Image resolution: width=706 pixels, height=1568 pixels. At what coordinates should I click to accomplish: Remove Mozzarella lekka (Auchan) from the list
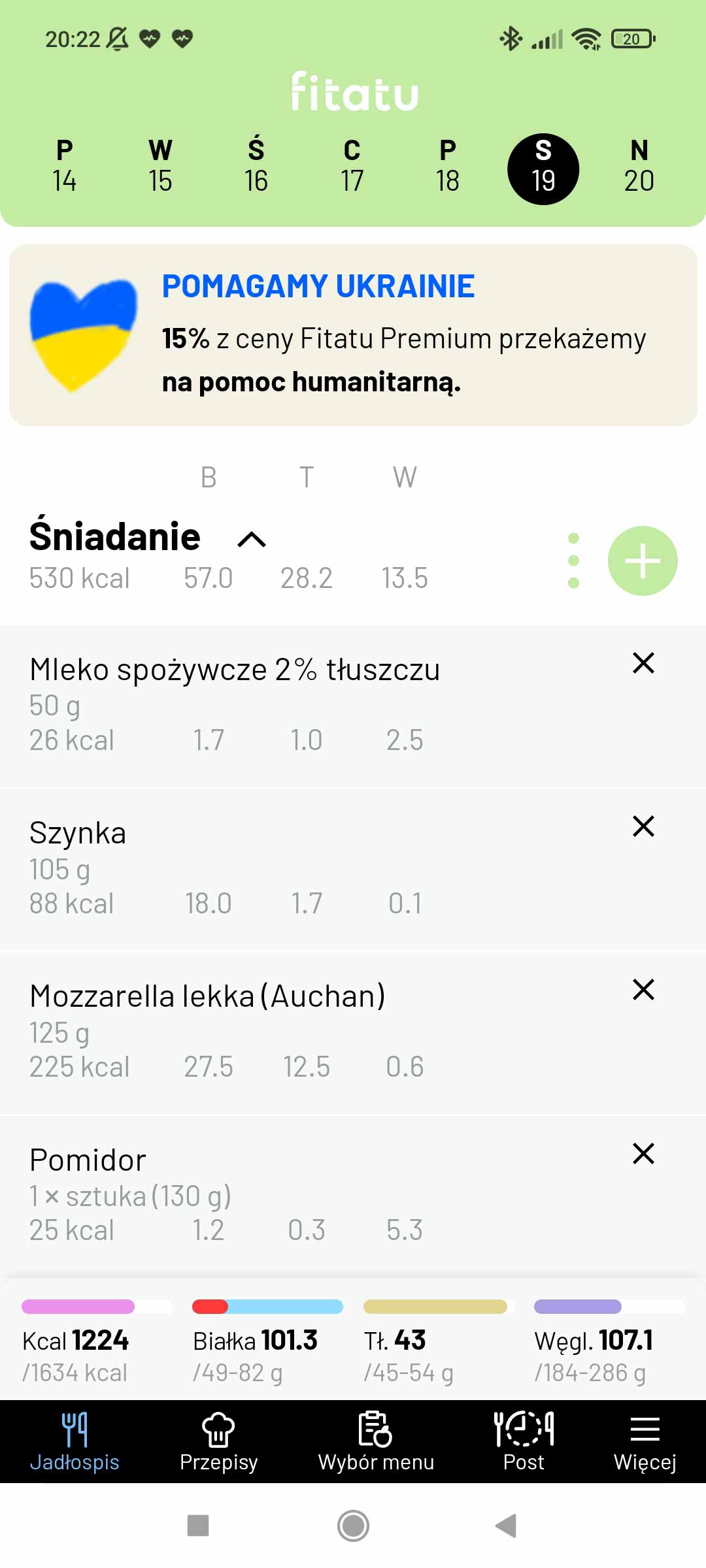point(643,990)
